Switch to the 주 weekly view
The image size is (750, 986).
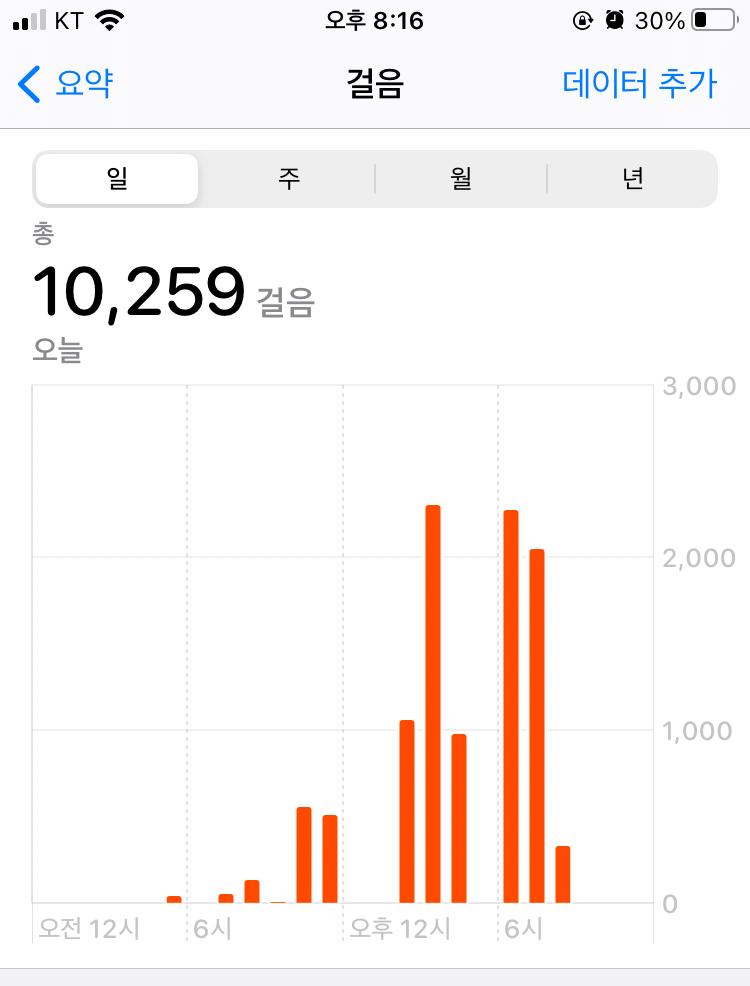point(288,179)
